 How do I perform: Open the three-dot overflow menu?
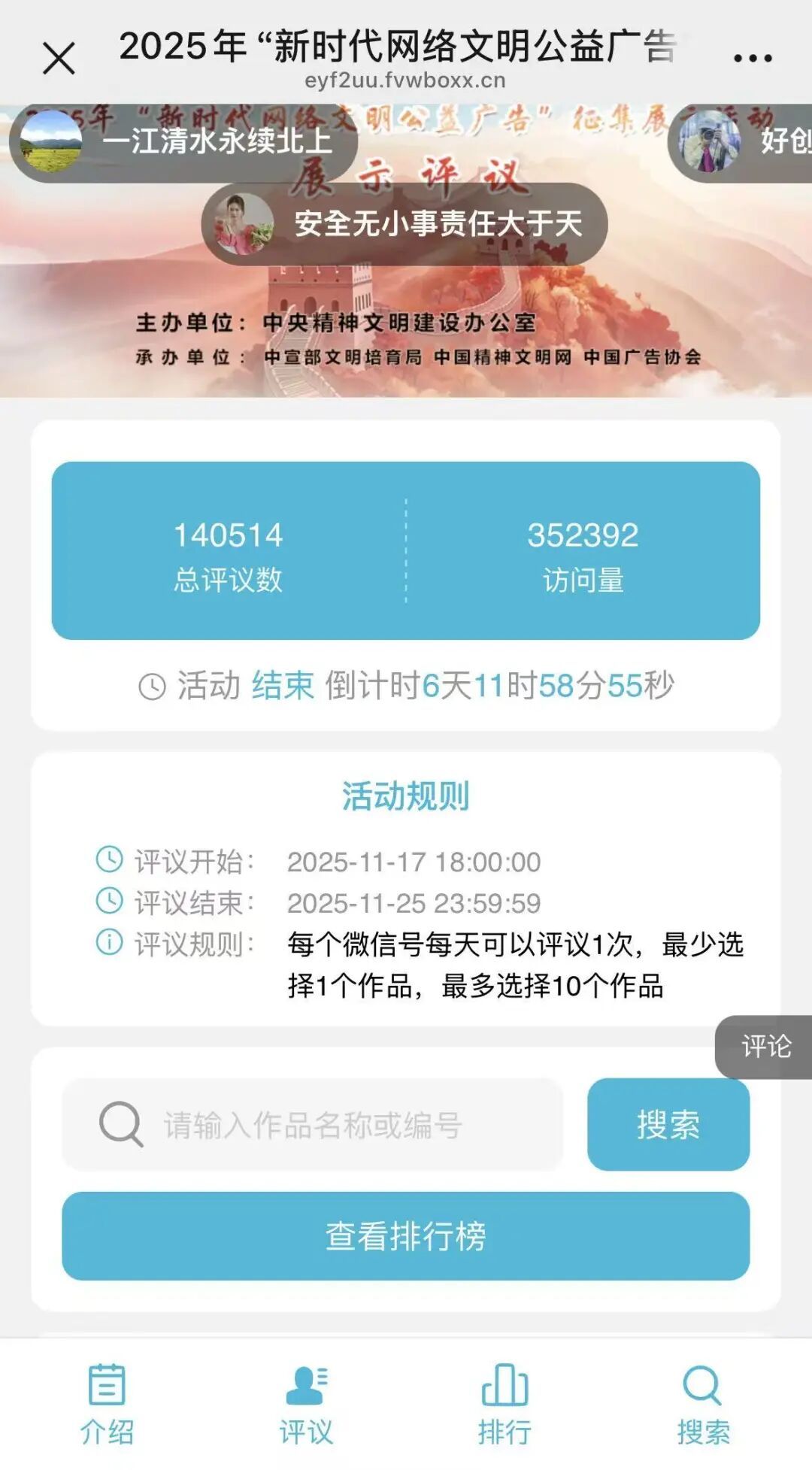[x=752, y=58]
